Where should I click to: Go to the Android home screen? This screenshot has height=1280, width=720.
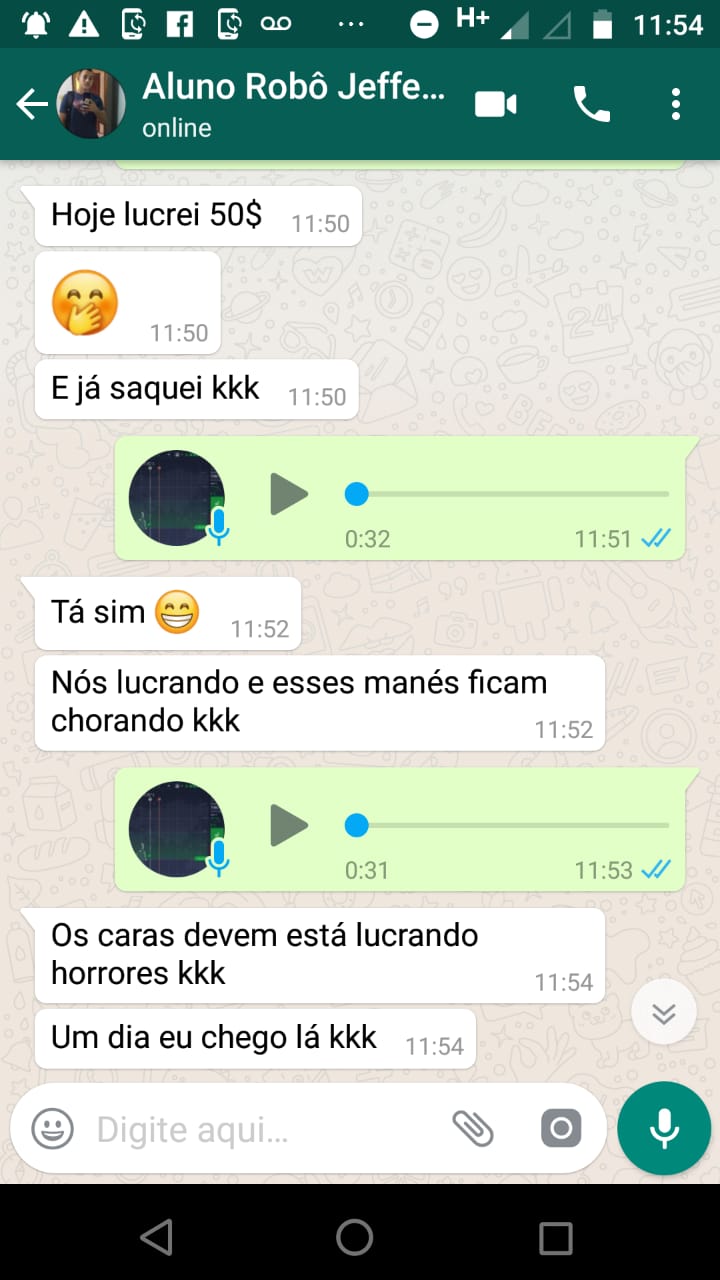(x=355, y=1237)
